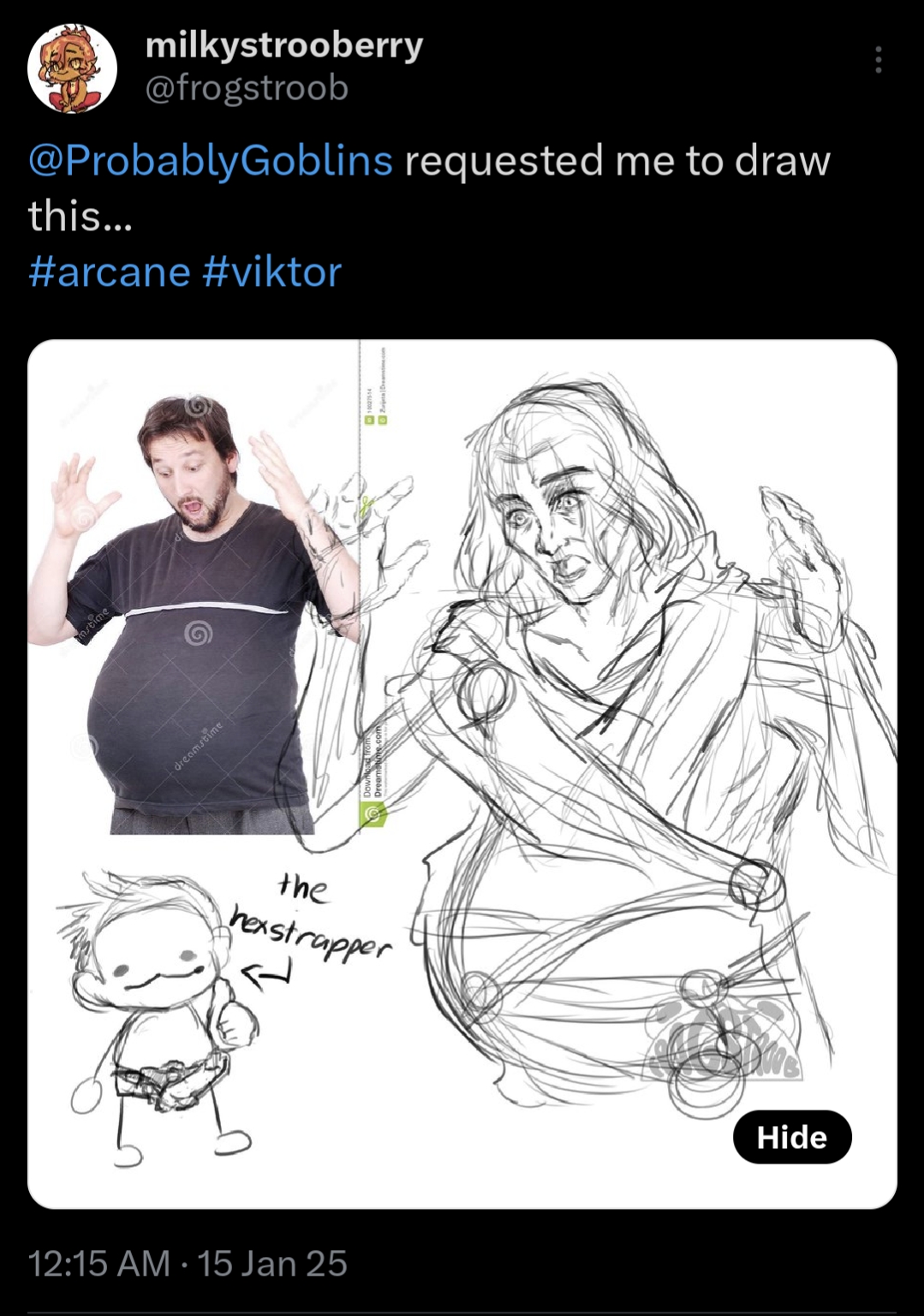
Task: Open the tweet's three-dot overflow menu
Action: (878, 60)
